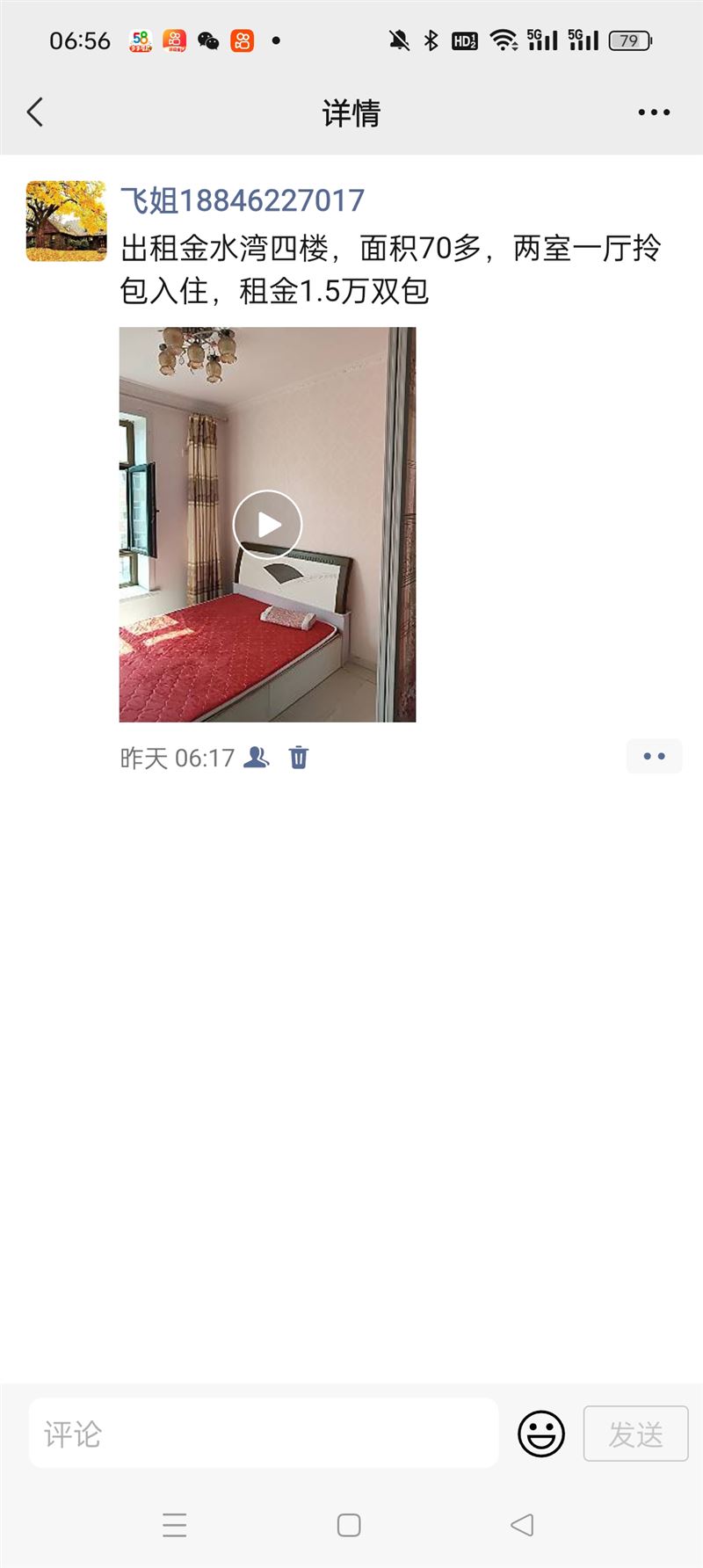This screenshot has height=1568, width=703.
Task: Delete this post with the trash icon
Action: 299,757
